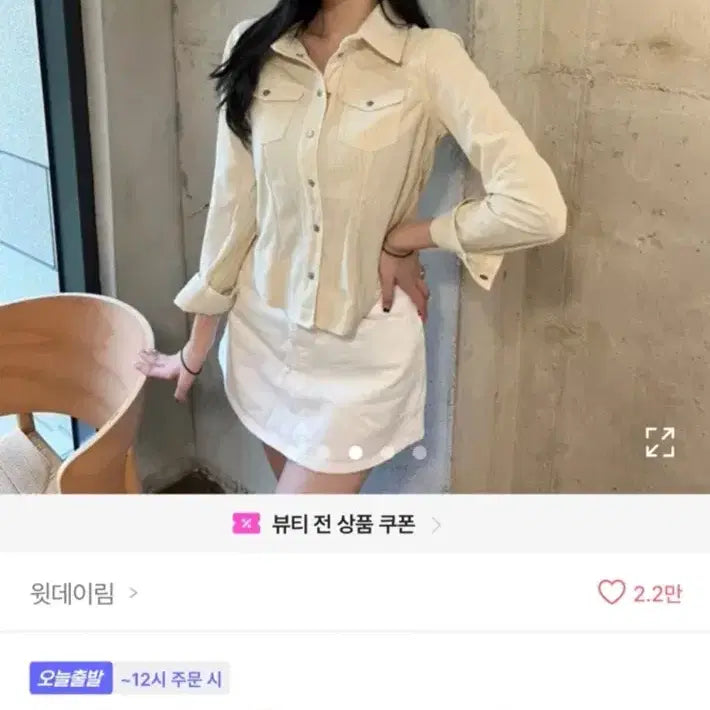710x710 pixels.
Task: Like this product with the heart icon
Action: 612,593
